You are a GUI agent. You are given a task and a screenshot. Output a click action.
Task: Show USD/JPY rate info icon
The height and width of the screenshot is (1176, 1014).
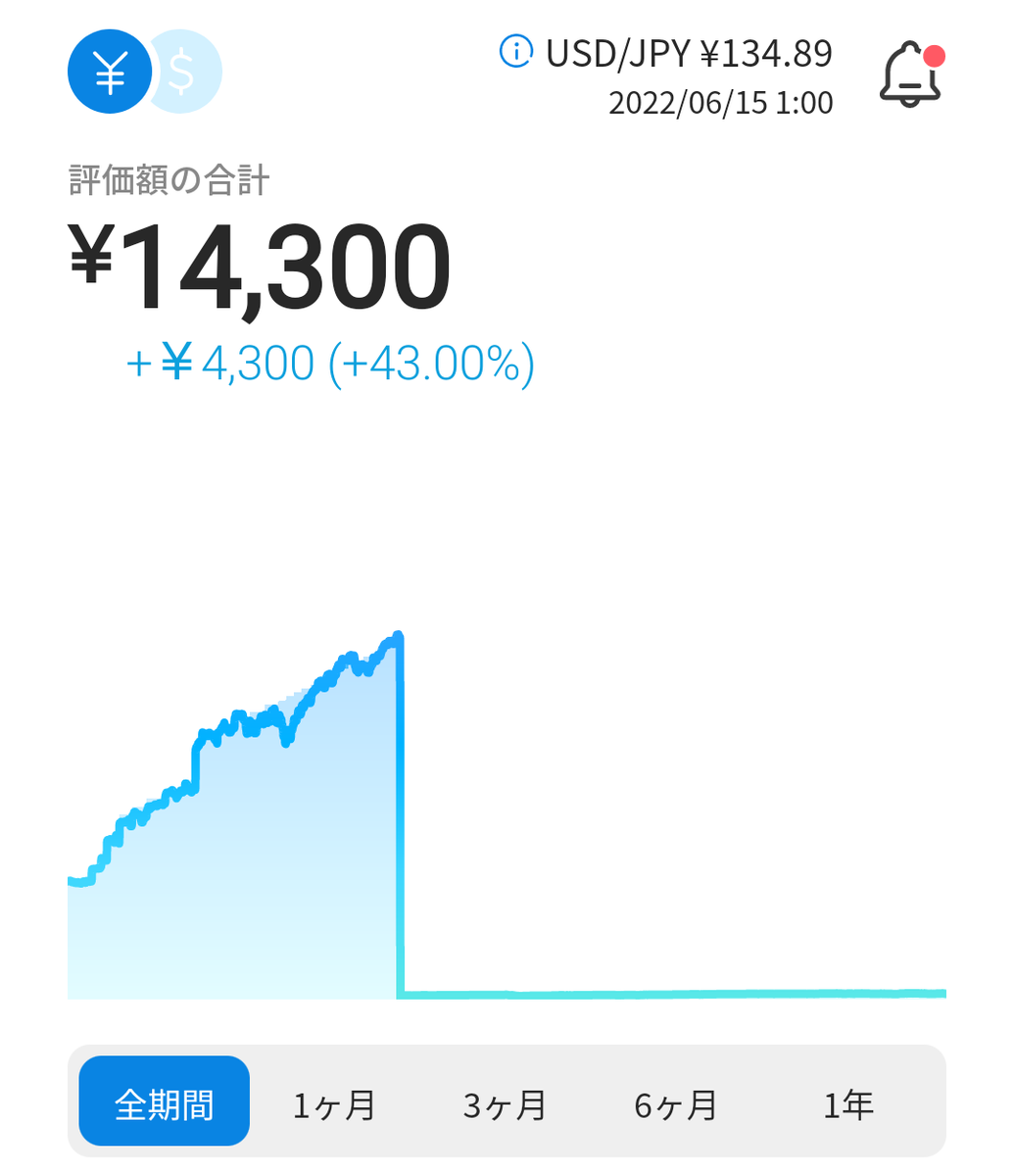515,51
